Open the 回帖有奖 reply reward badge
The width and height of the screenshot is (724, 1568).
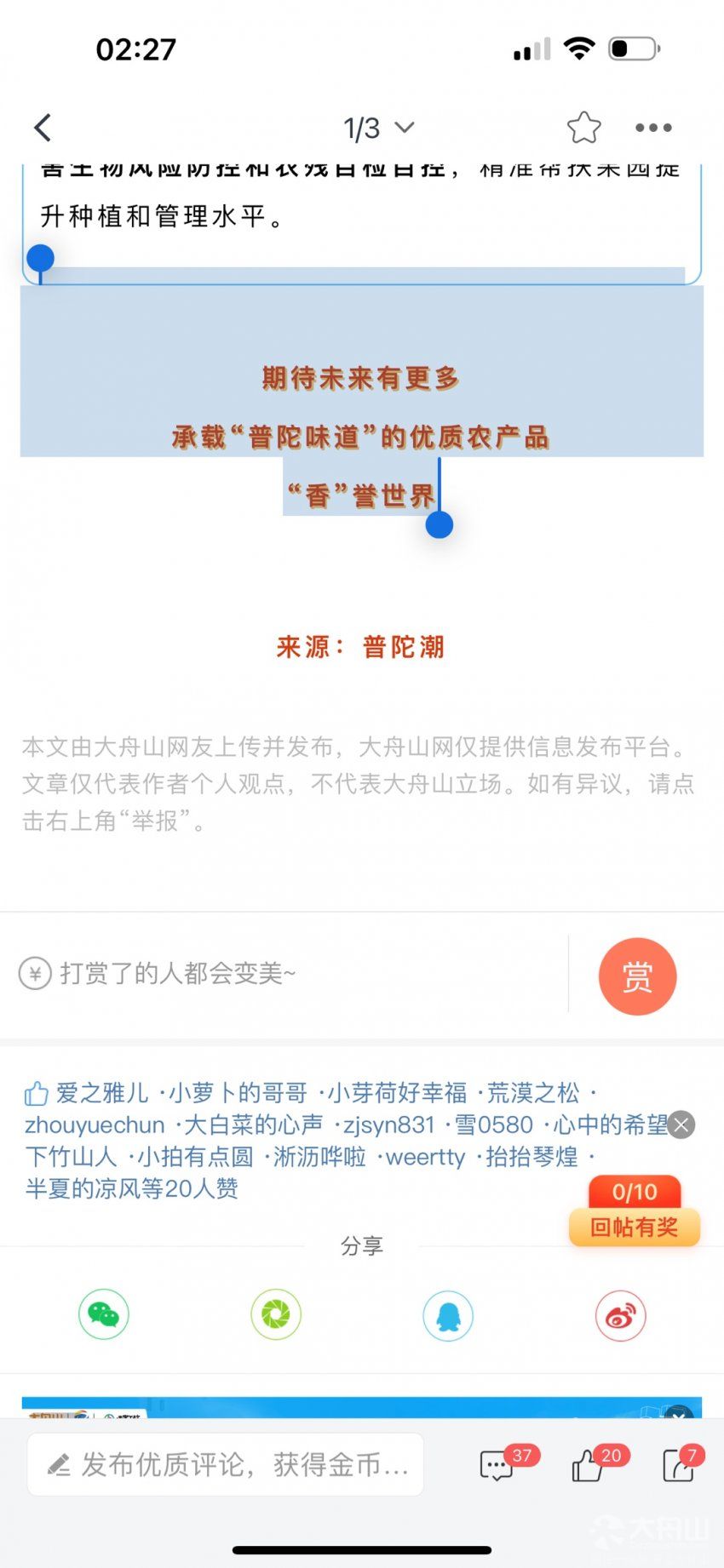[x=634, y=1227]
